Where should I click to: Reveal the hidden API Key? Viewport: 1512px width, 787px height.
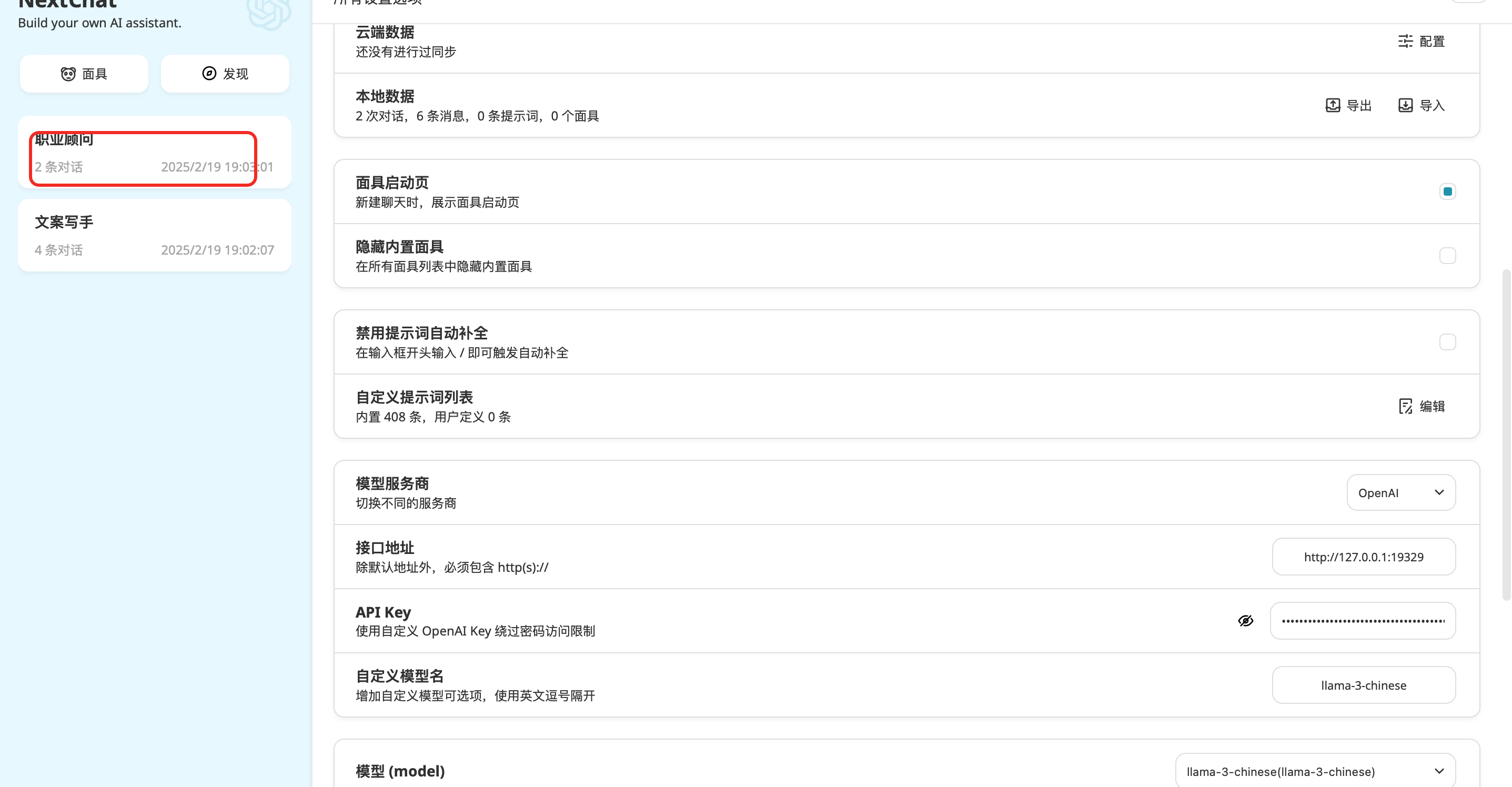point(1245,621)
